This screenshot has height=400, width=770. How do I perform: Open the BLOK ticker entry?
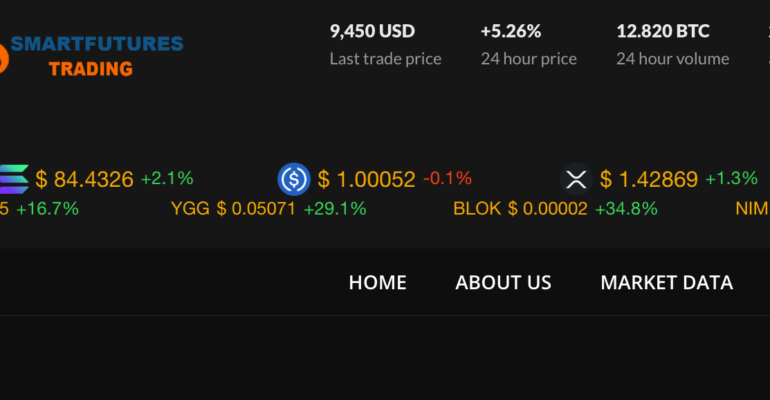pyautogui.click(x=555, y=209)
